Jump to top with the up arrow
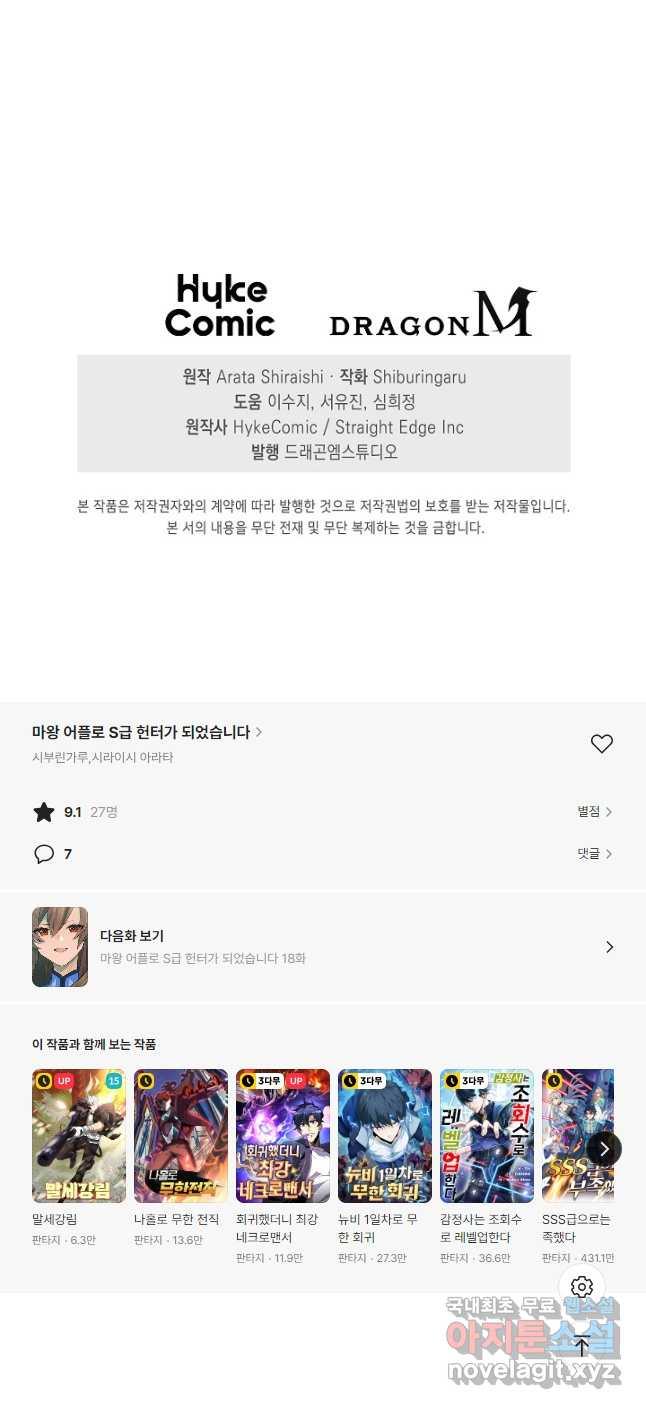 [582, 1345]
